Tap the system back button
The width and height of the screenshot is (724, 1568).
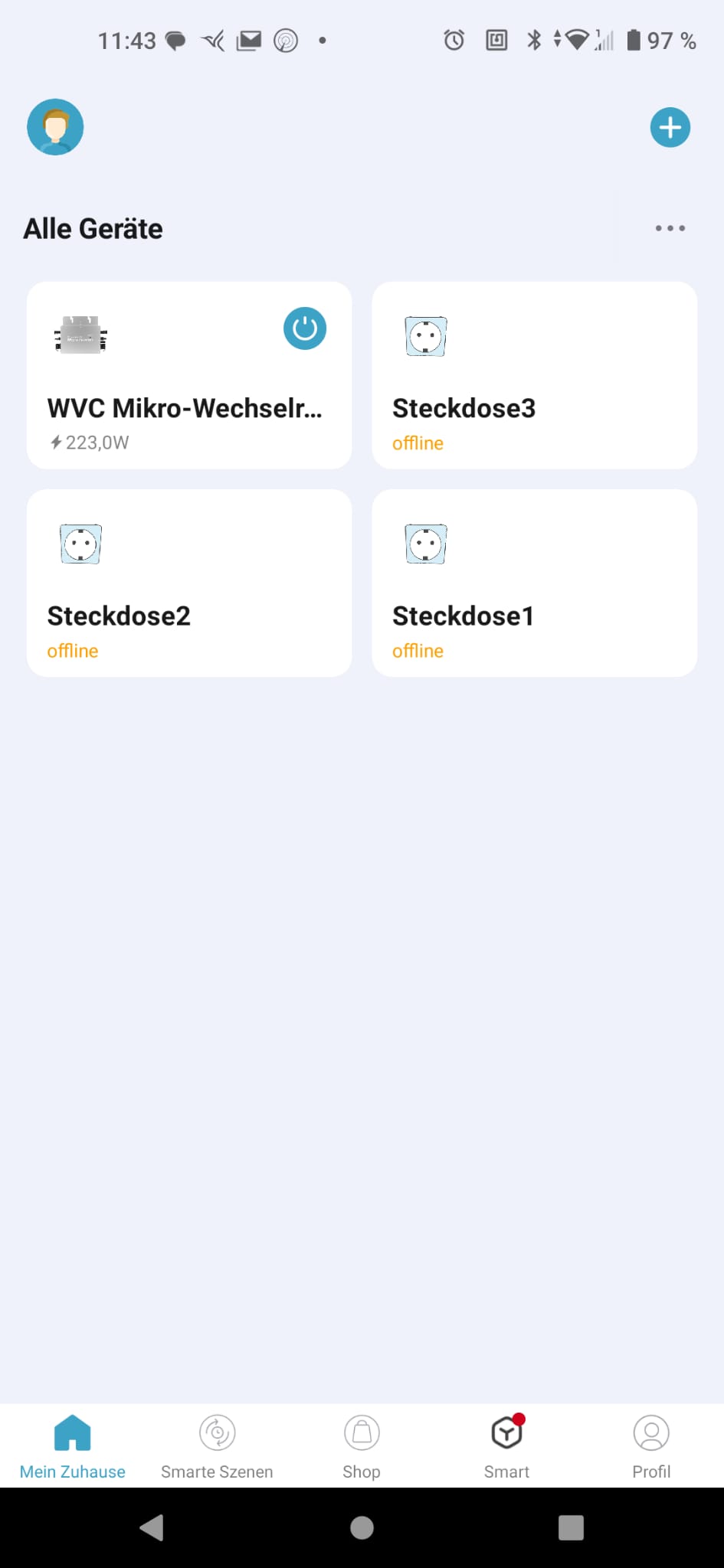point(152,1527)
